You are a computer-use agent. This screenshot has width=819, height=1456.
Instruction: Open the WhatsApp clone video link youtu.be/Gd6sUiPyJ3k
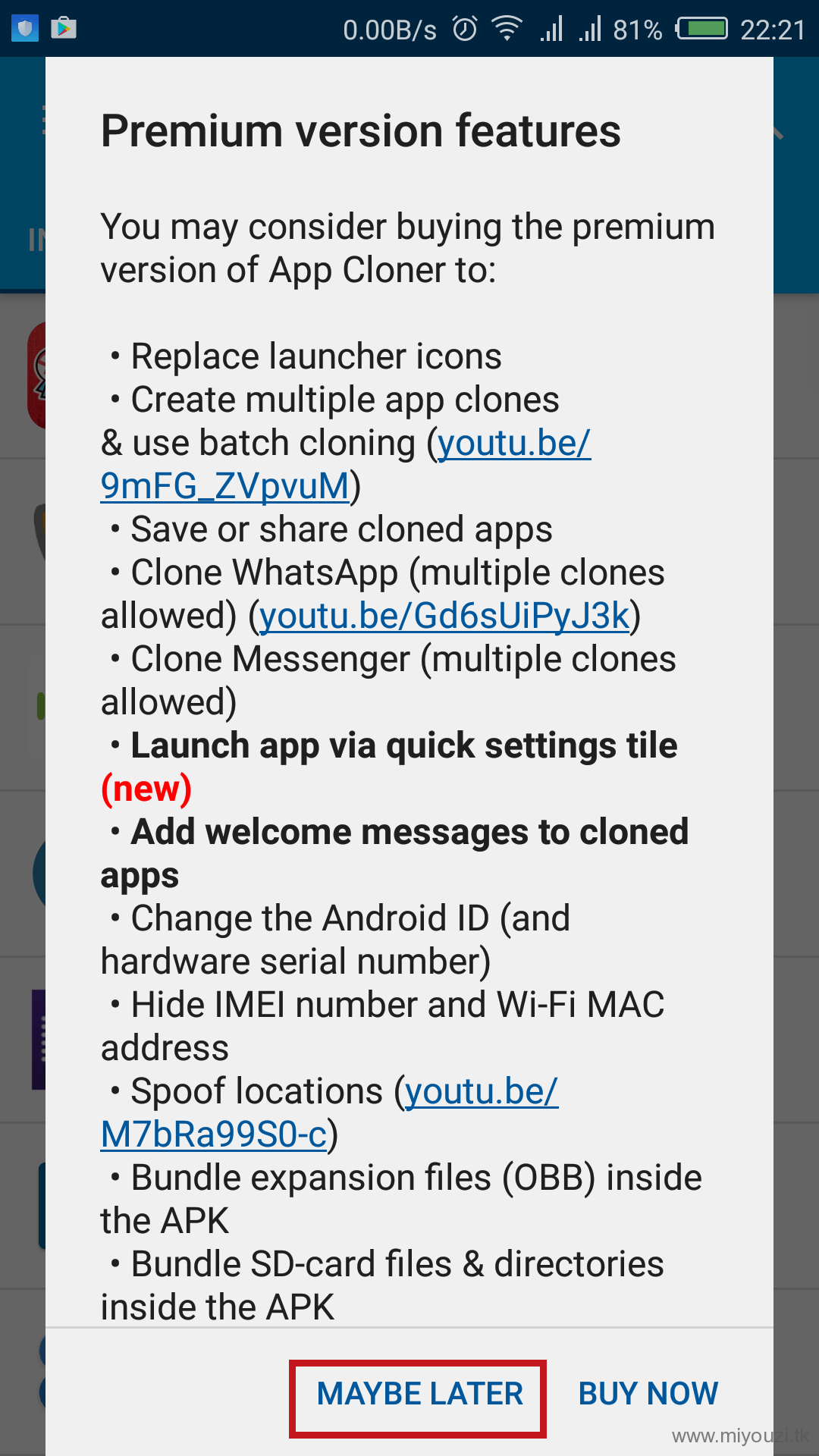click(x=444, y=616)
